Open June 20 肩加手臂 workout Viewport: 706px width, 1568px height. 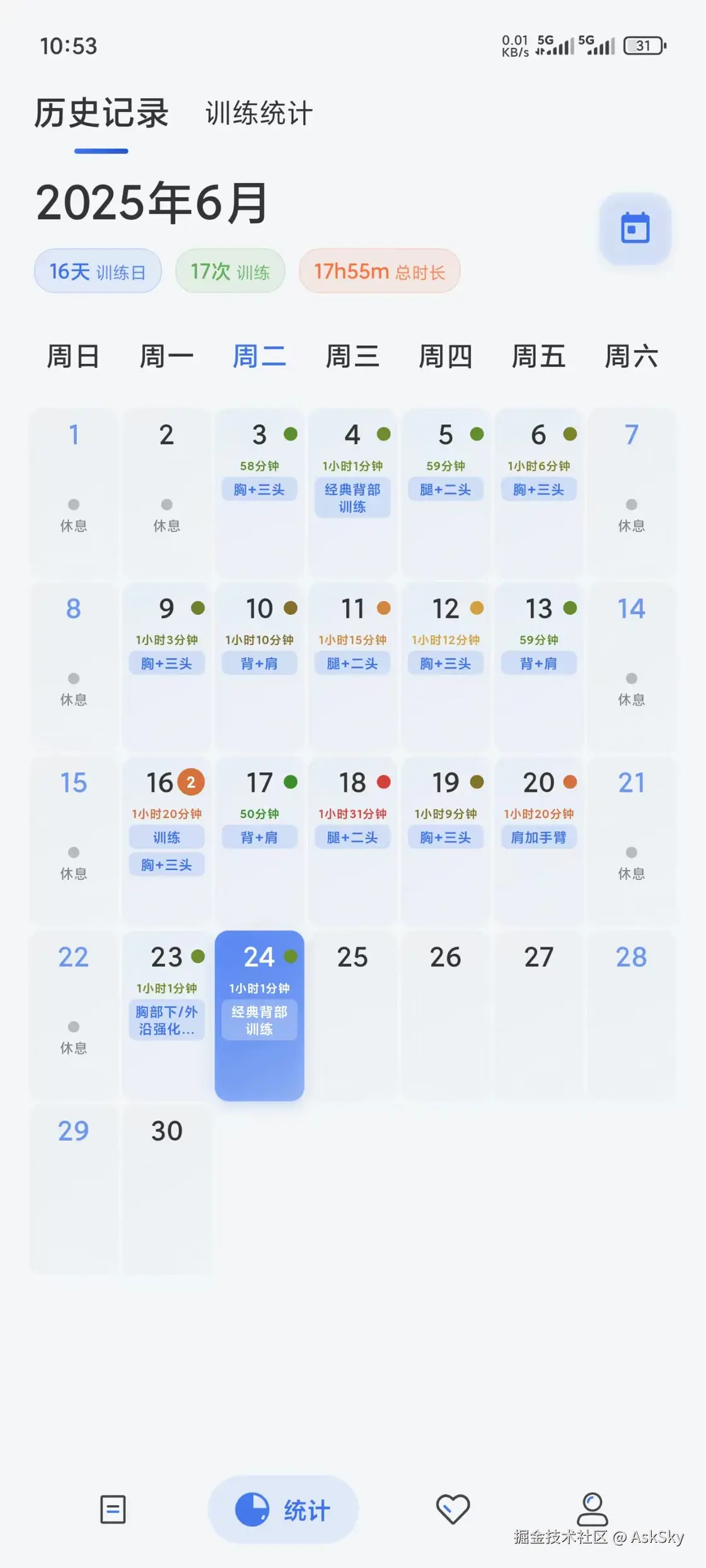pos(538,837)
